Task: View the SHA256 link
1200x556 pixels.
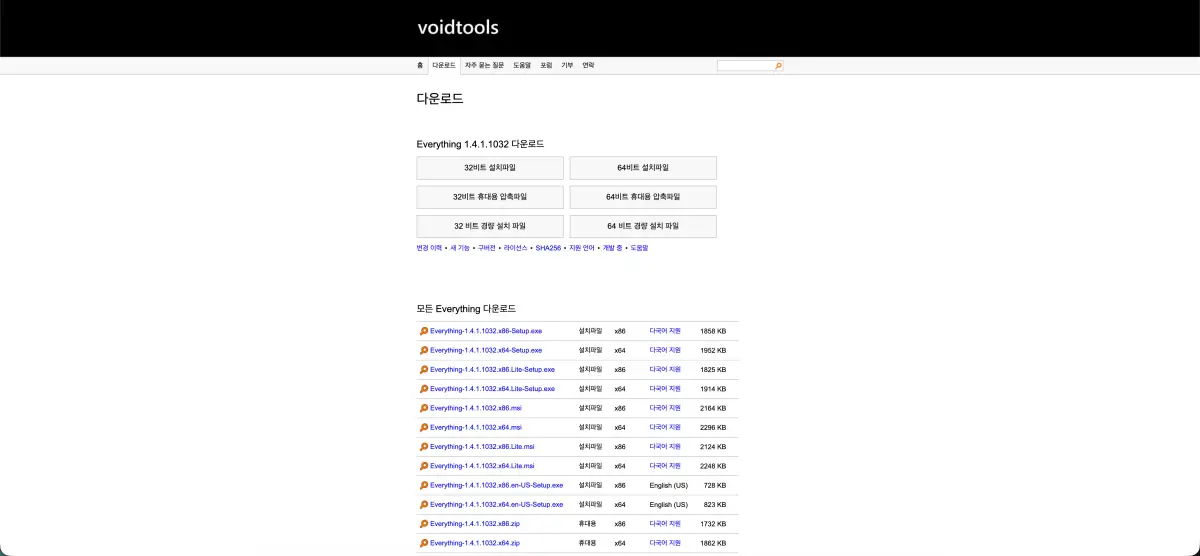Action: pos(548,248)
